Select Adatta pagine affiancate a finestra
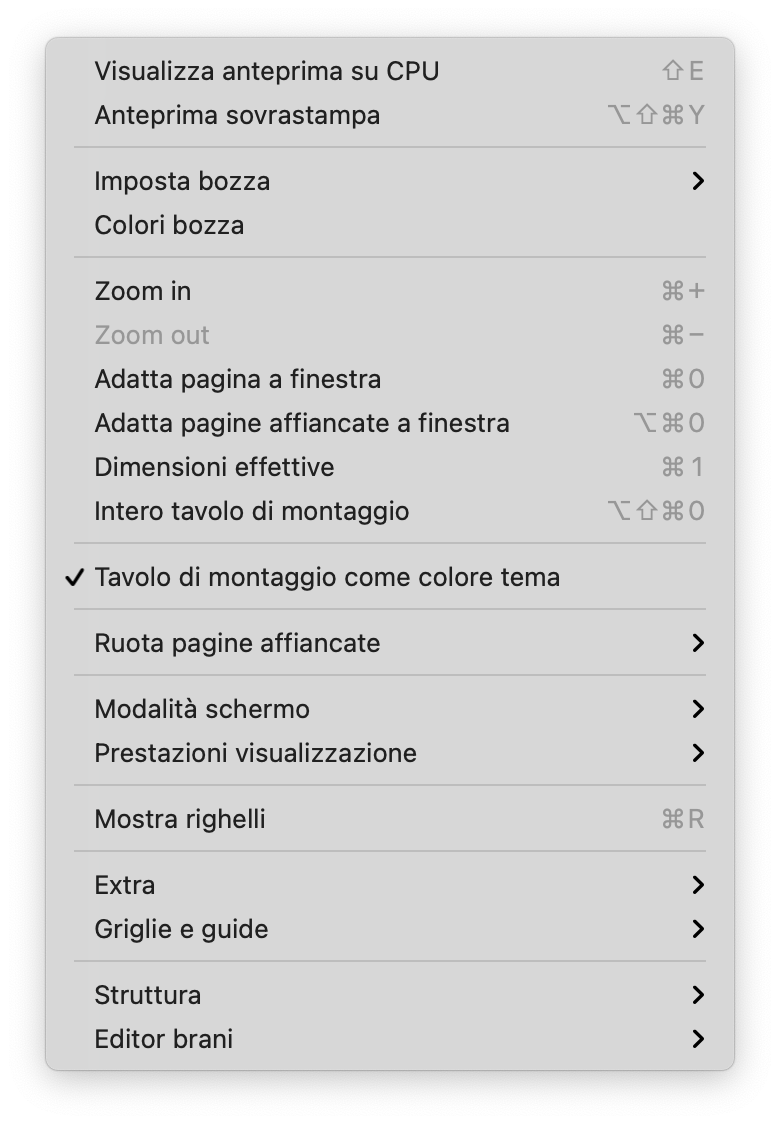 [x=302, y=423]
